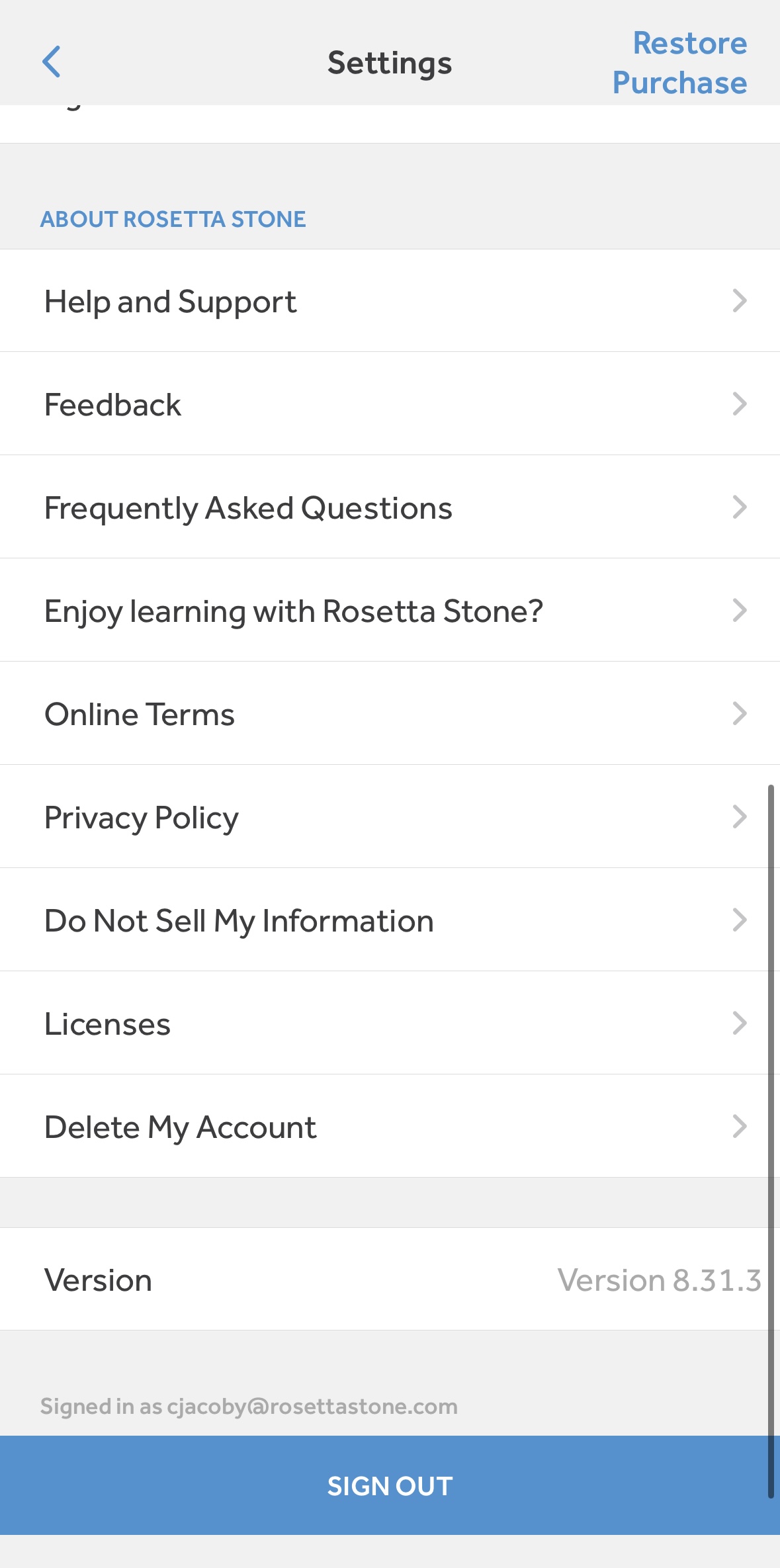The image size is (780, 1568).
Task: Select the chevron for Frequently Asked Questions
Action: click(739, 507)
